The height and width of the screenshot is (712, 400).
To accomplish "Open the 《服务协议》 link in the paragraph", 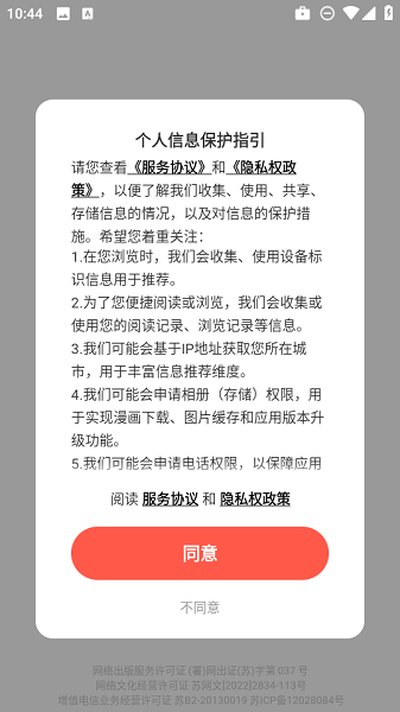I will click(x=169, y=168).
